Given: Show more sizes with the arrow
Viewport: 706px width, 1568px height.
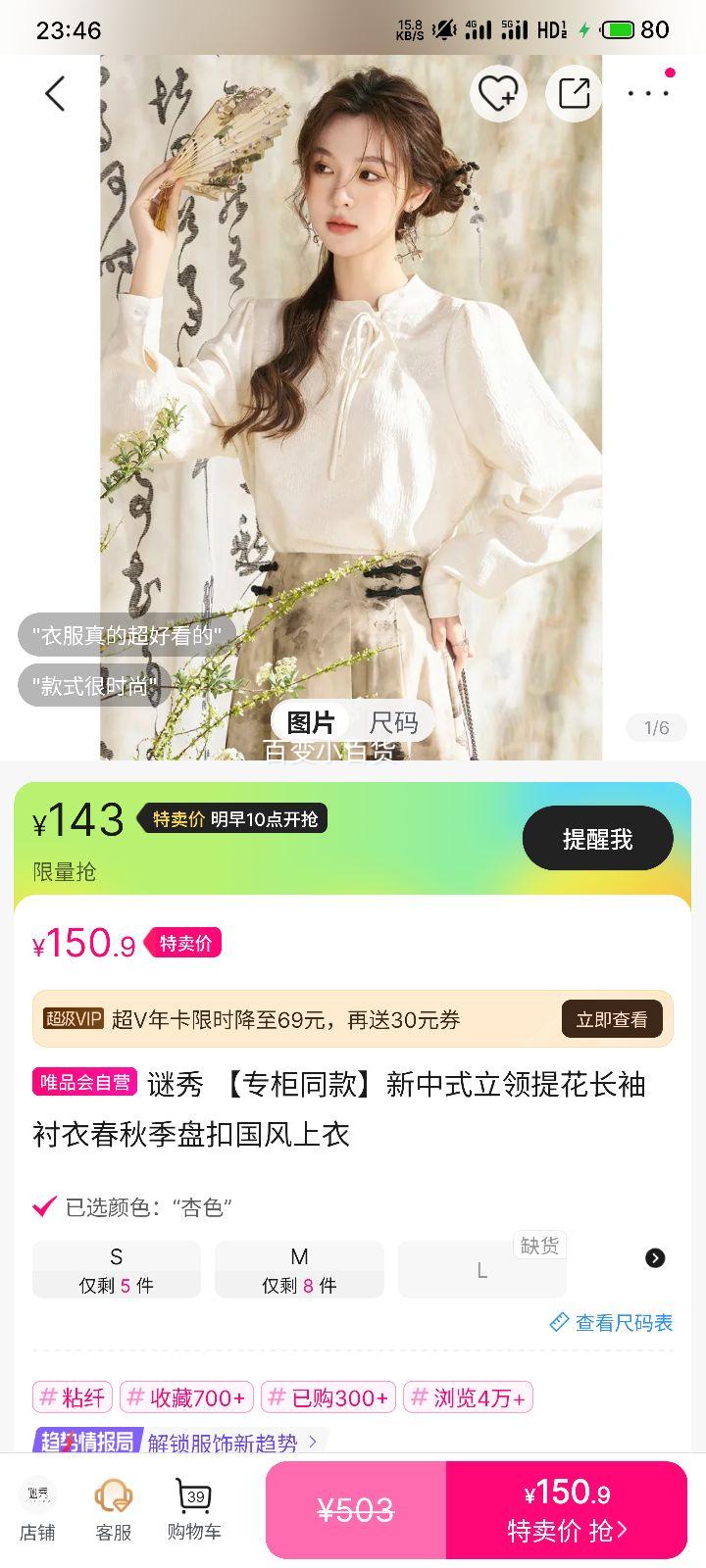Looking at the screenshot, I should [655, 1258].
